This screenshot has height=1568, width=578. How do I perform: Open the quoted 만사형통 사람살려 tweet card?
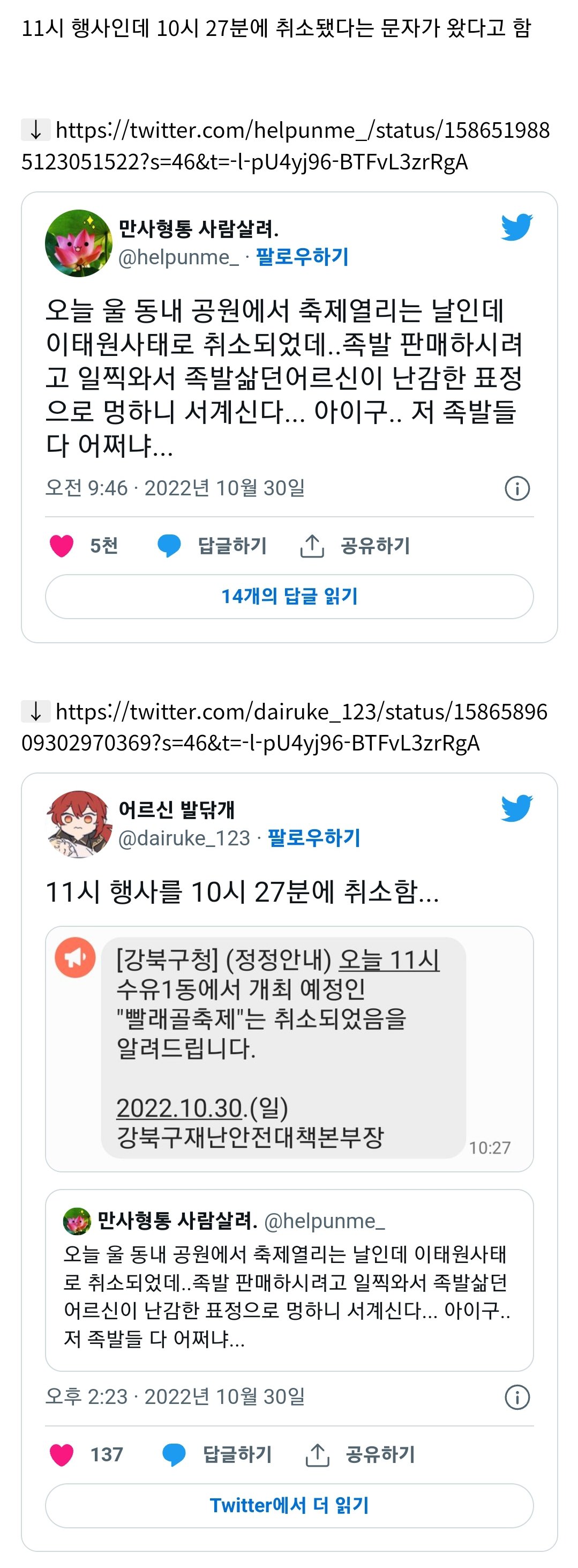[289, 1280]
